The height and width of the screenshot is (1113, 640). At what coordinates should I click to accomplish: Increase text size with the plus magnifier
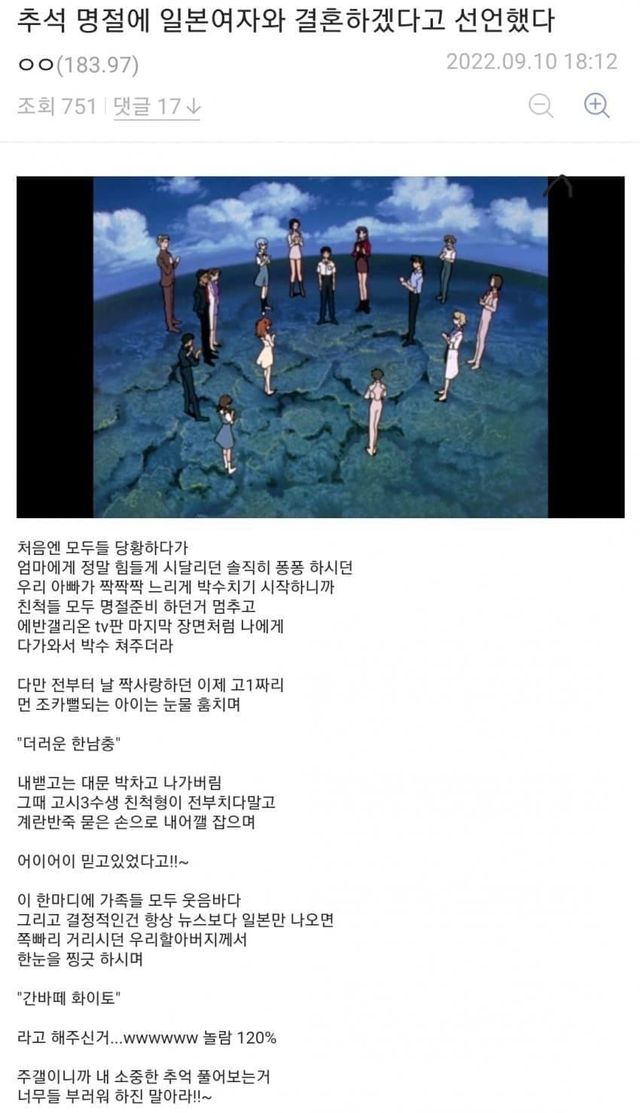pos(597,106)
